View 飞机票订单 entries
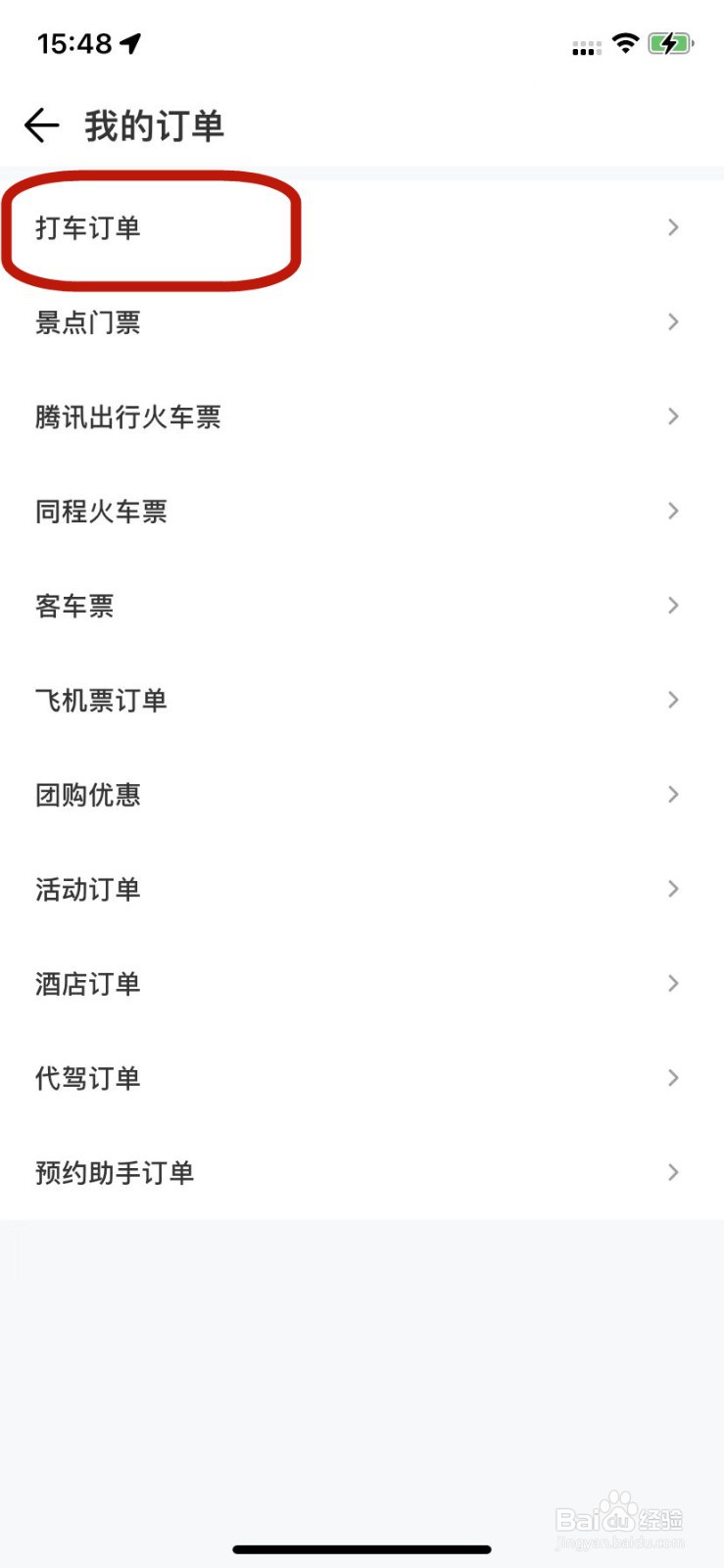 (100, 700)
